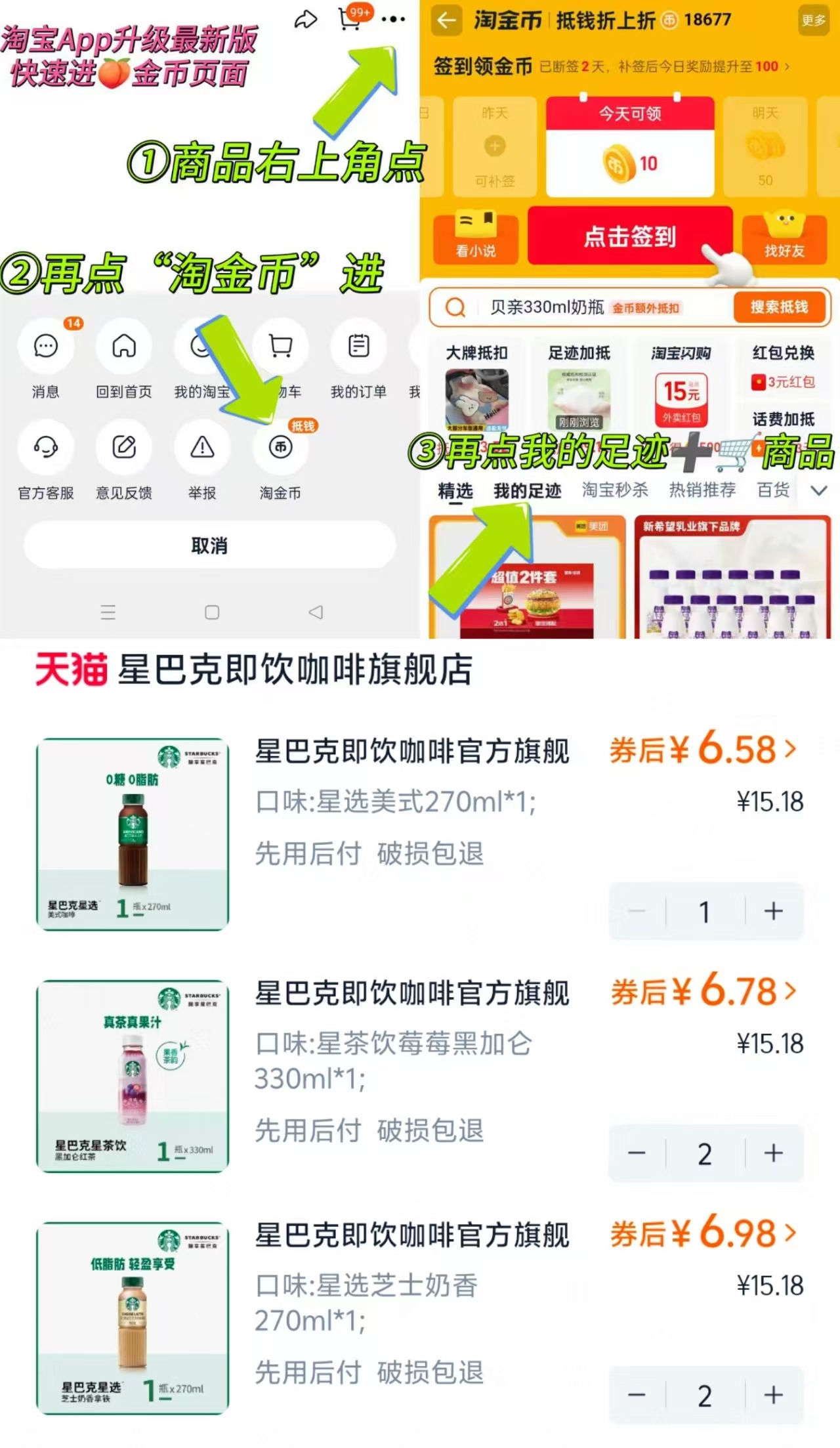Expand the category list with the down chevron
Screen dimensions: 840x1448
point(818,490)
